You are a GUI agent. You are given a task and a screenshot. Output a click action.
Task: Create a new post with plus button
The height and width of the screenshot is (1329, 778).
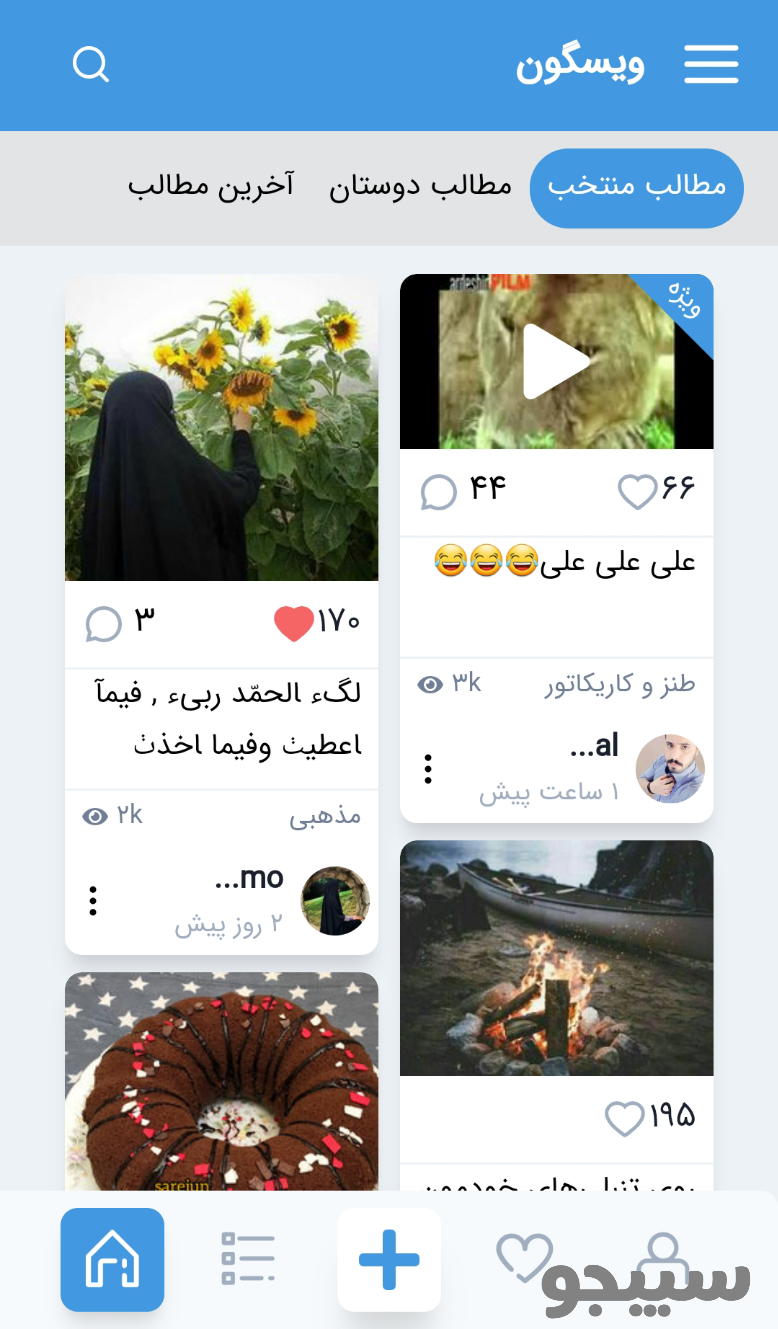(389, 1259)
